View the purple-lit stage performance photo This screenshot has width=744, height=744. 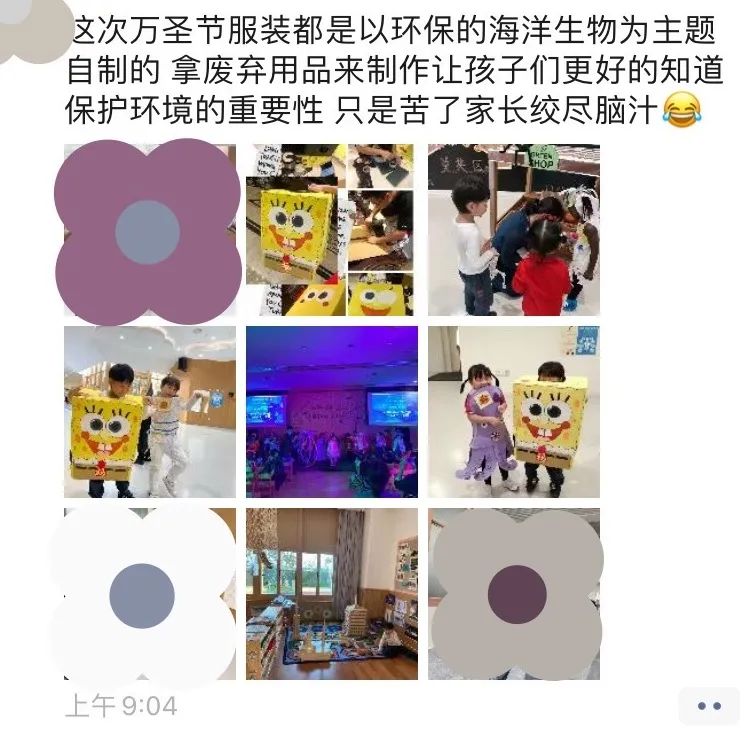tap(331, 412)
